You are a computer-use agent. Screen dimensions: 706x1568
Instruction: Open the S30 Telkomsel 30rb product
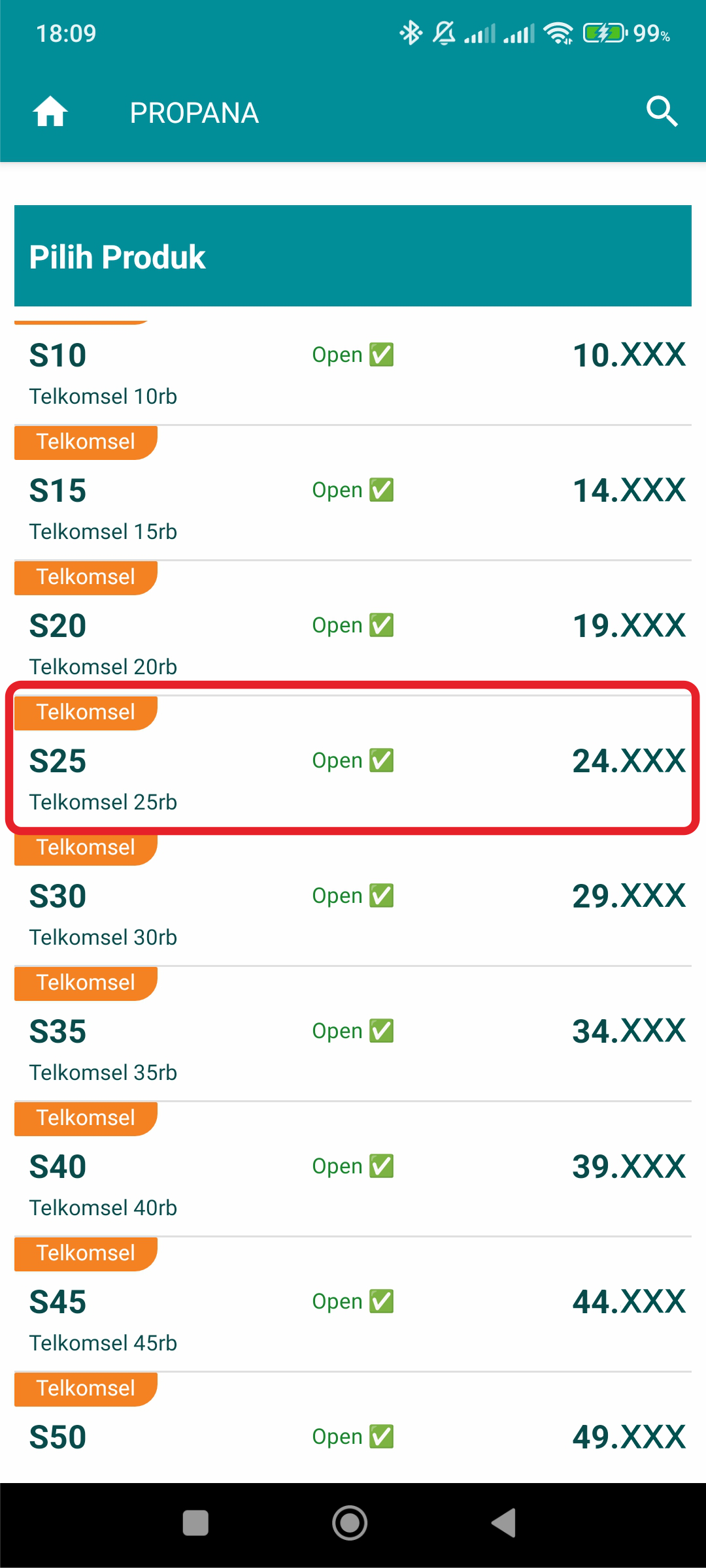click(x=353, y=898)
